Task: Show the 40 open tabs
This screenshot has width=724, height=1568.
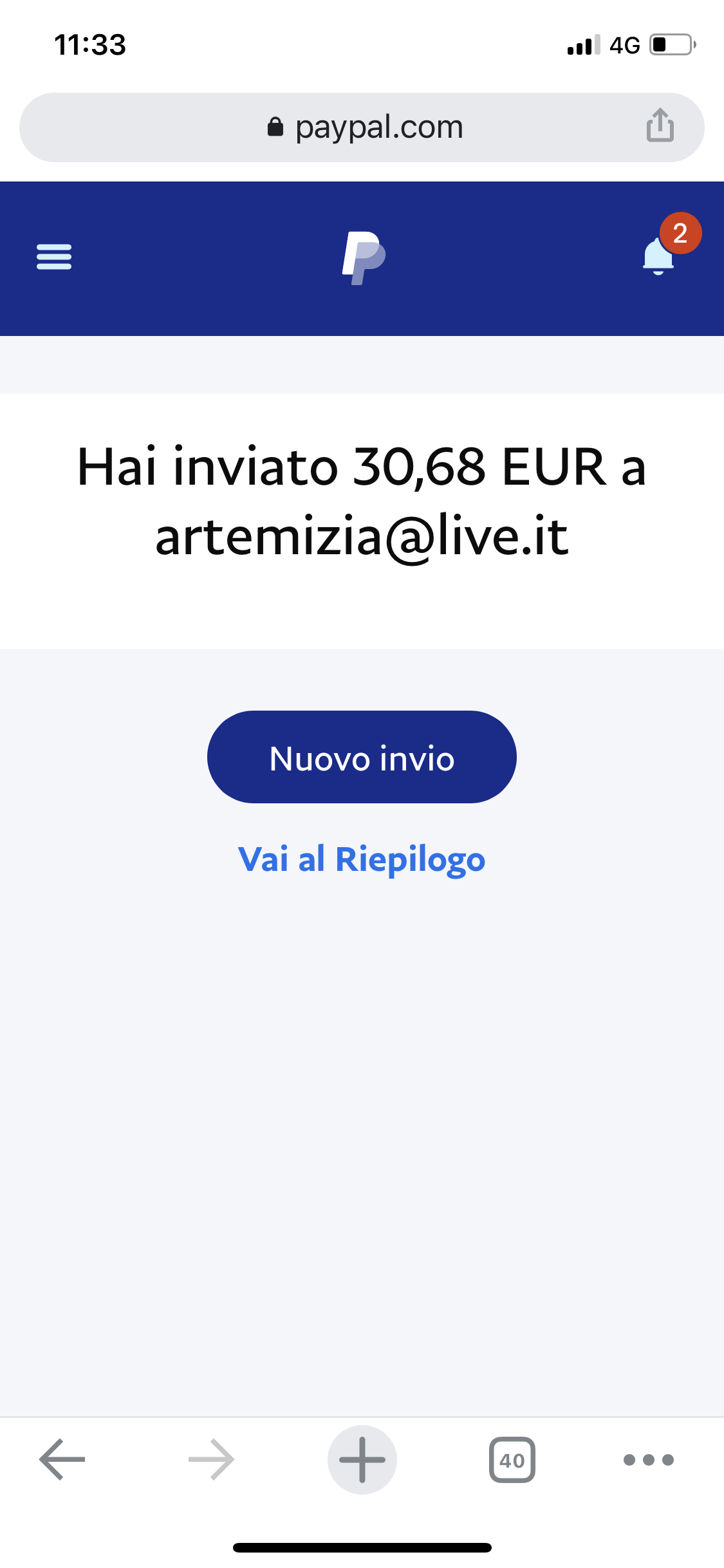Action: click(x=512, y=1459)
